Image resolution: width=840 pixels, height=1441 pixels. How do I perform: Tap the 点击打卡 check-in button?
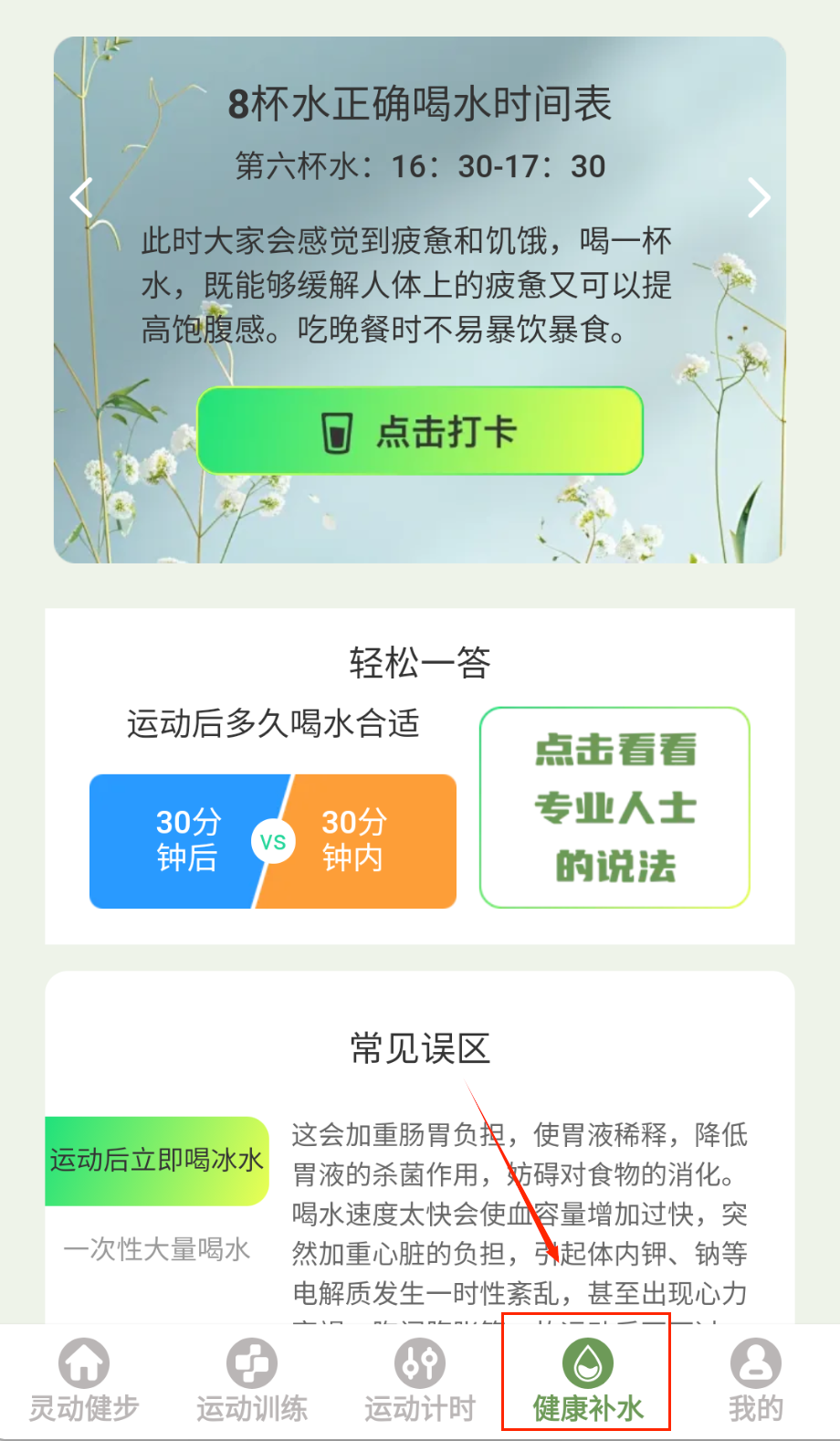[420, 431]
